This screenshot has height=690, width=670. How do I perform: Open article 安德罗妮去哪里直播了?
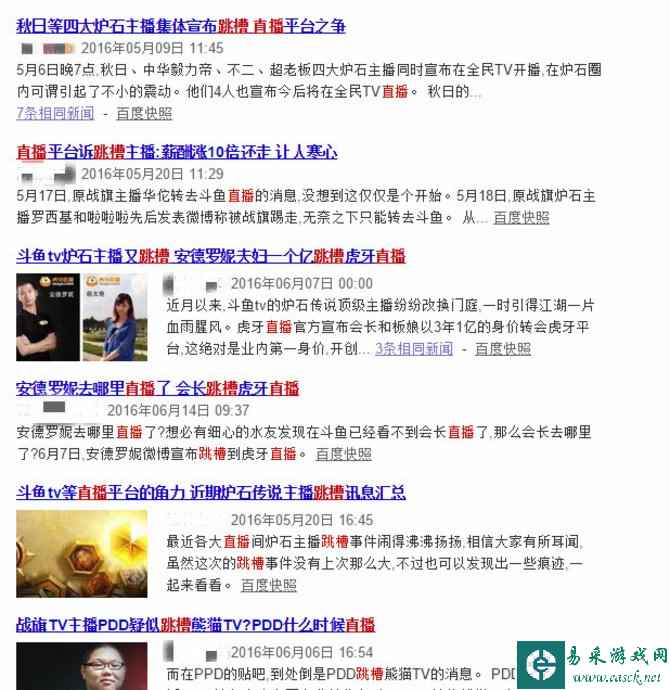(157, 388)
